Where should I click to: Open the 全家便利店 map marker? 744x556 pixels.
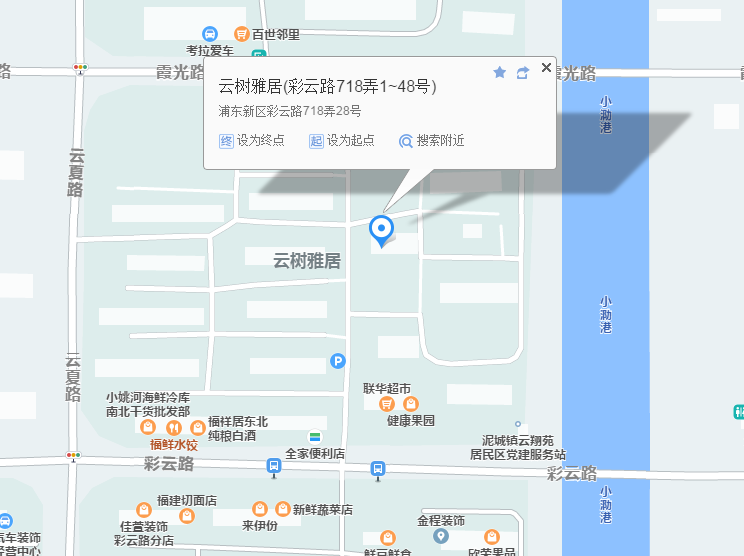pos(315,437)
